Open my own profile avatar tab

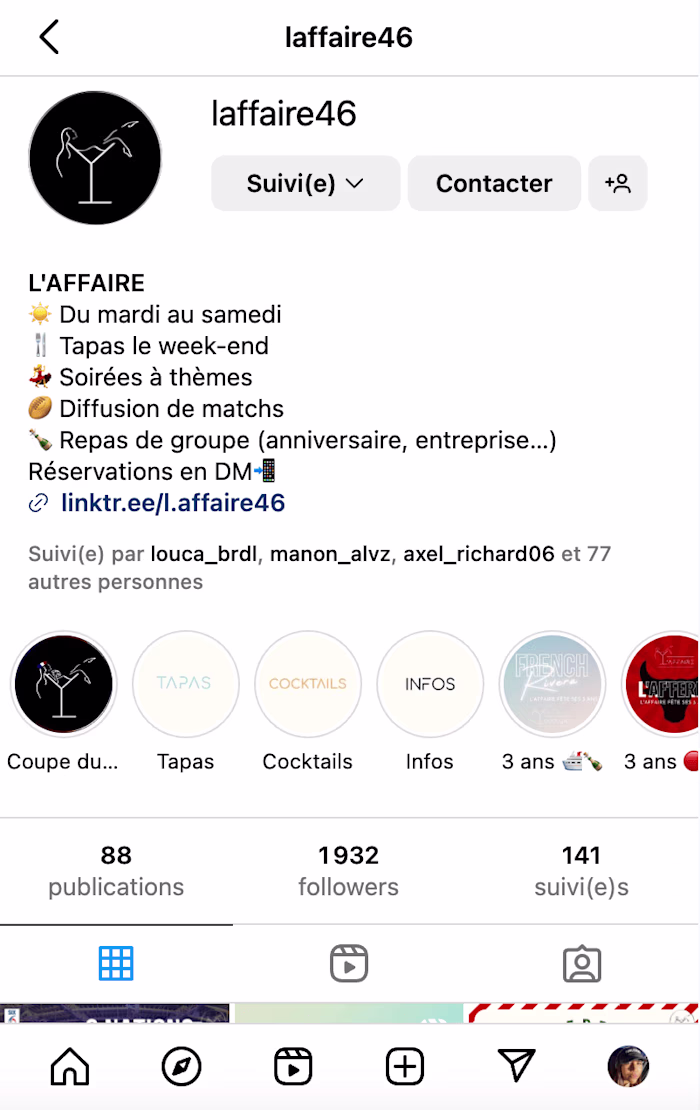[628, 1067]
